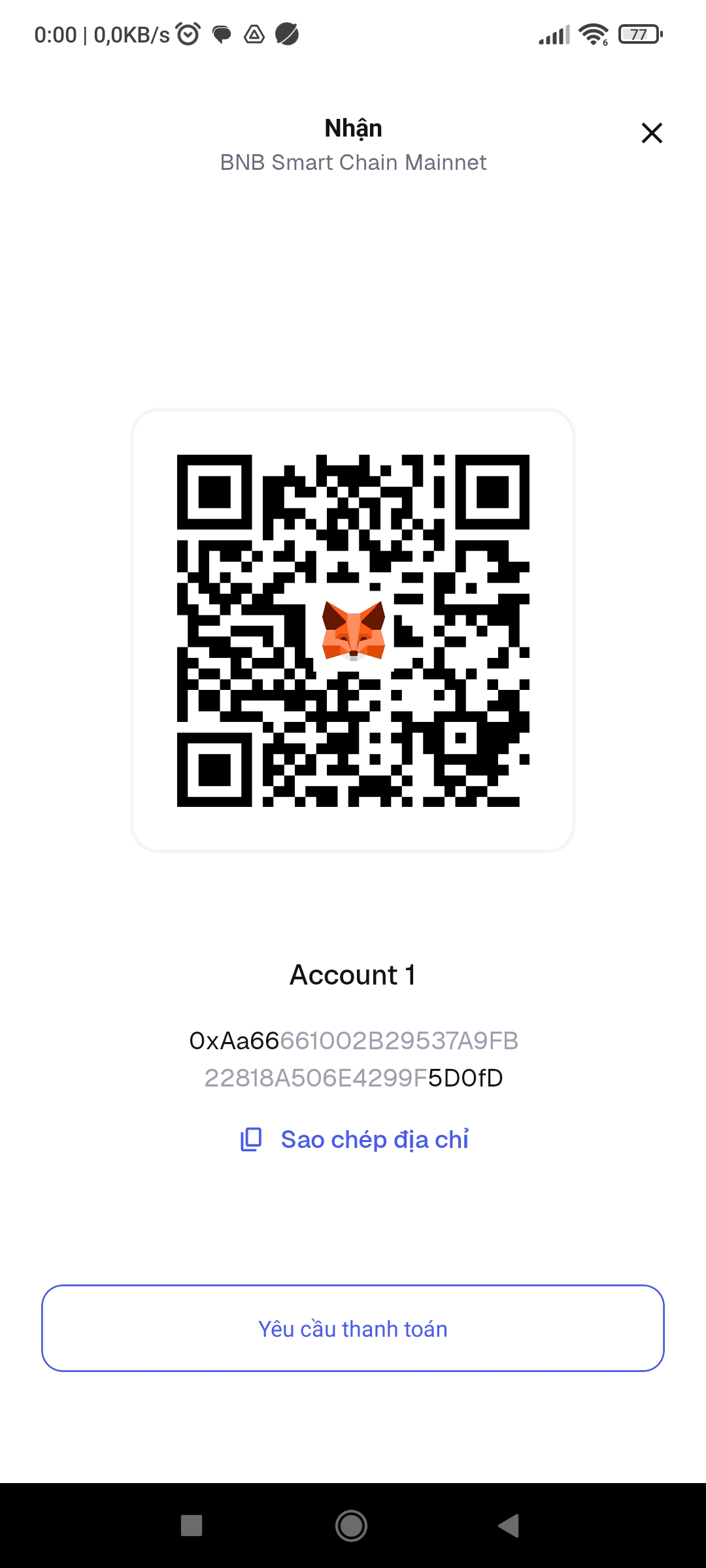Image resolution: width=706 pixels, height=1568 pixels.
Task: Select the Account 1 name label
Action: tap(353, 974)
